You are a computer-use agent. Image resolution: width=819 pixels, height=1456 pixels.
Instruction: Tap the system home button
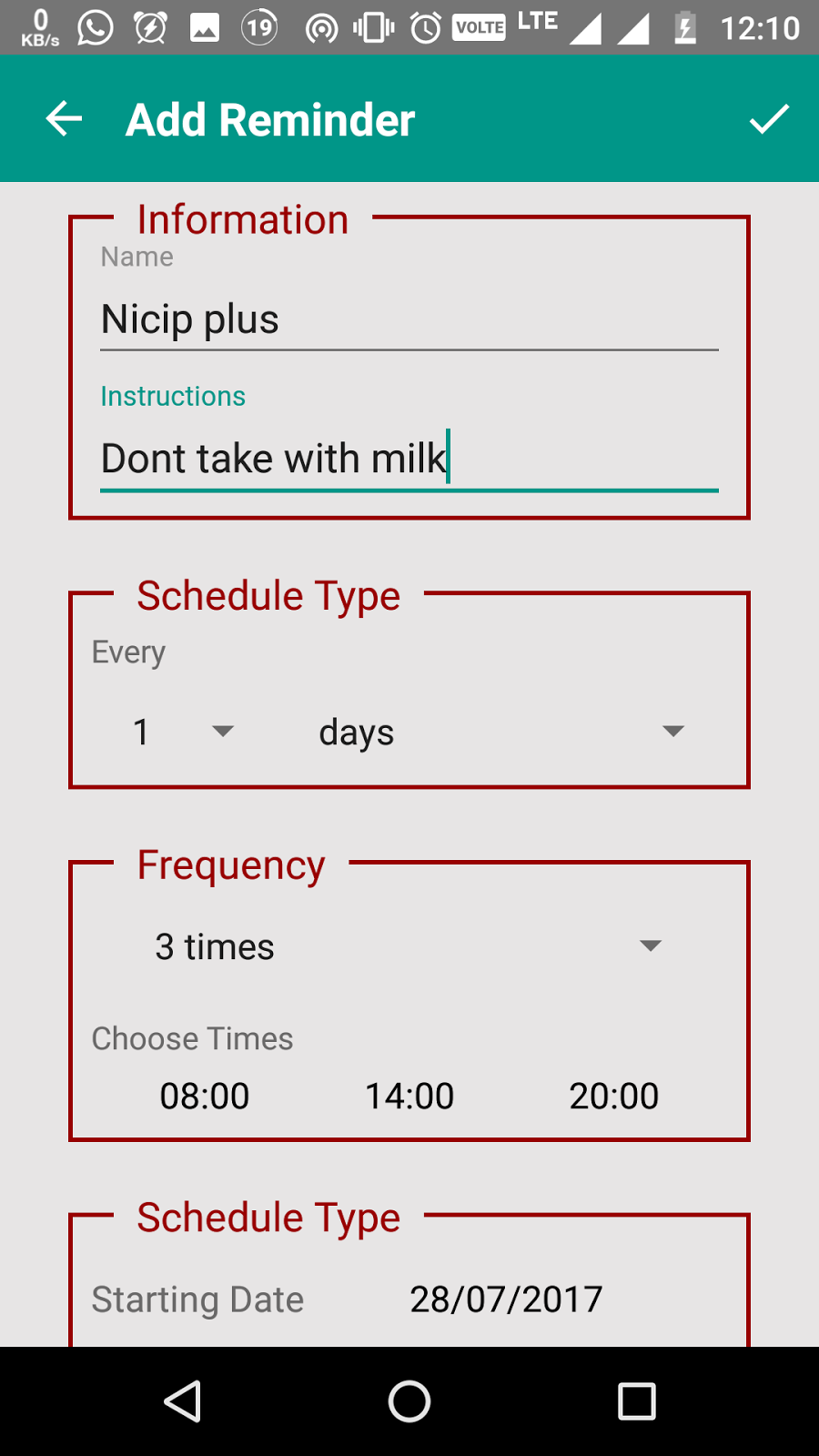(x=409, y=1401)
